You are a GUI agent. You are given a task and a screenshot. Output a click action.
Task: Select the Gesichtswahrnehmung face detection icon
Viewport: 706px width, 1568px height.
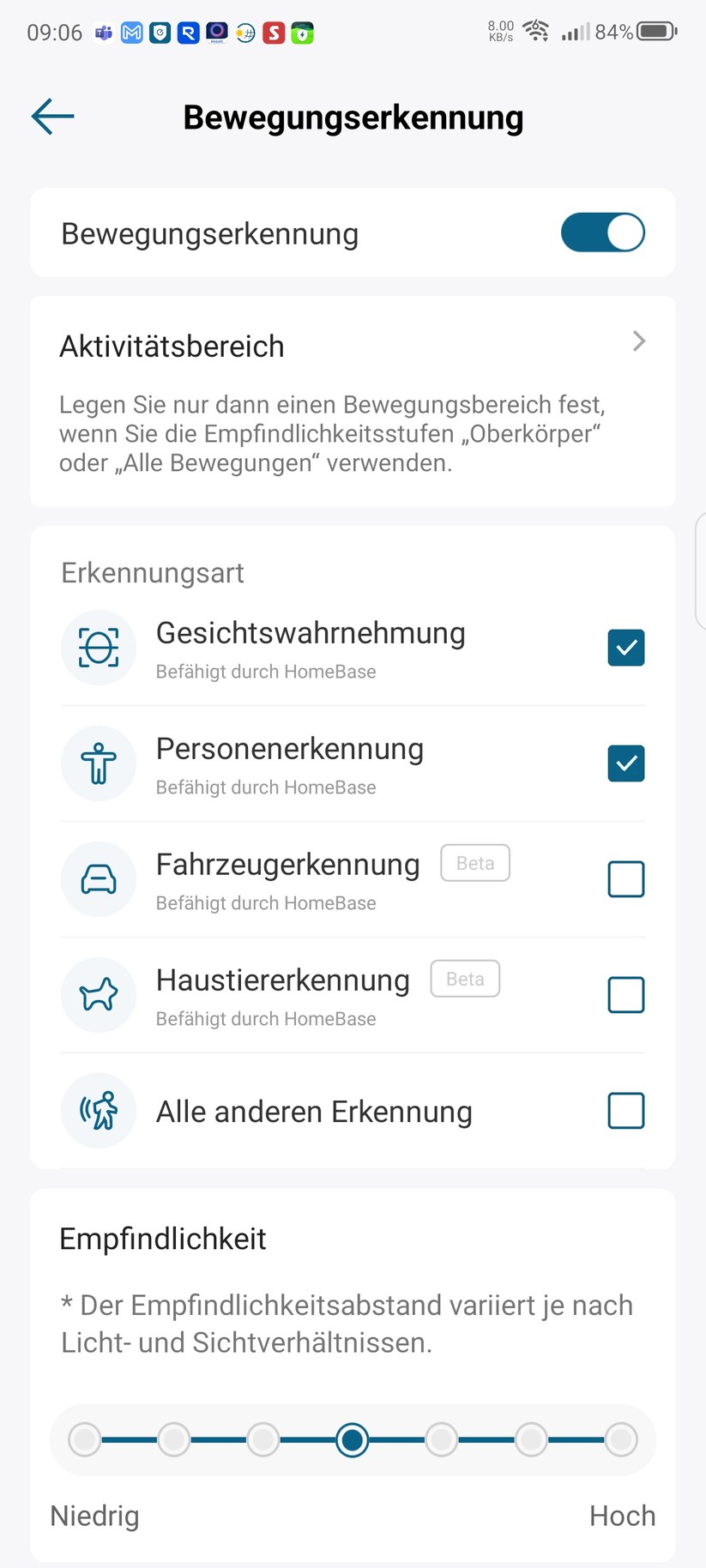pyautogui.click(x=99, y=648)
